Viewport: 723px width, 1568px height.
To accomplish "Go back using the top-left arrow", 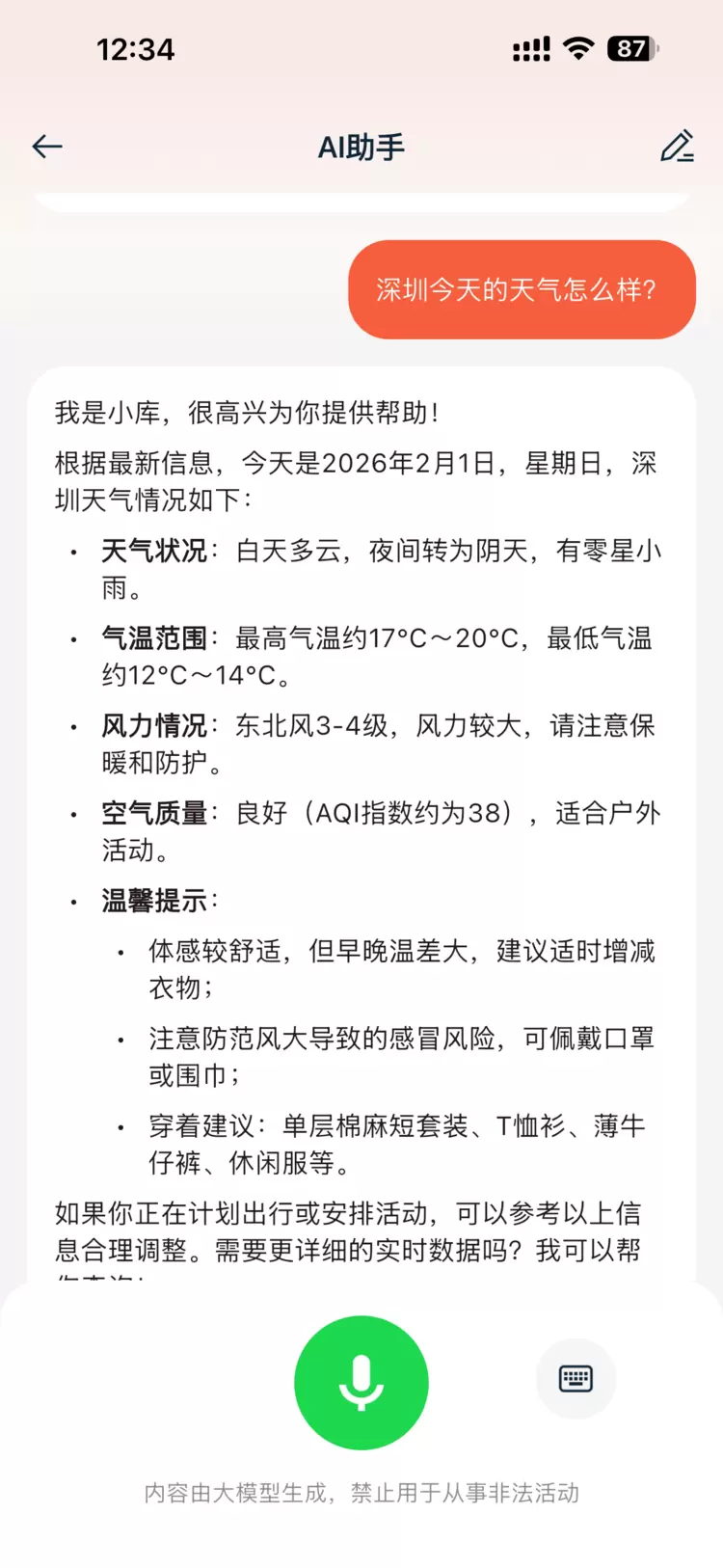I will pyautogui.click(x=47, y=147).
